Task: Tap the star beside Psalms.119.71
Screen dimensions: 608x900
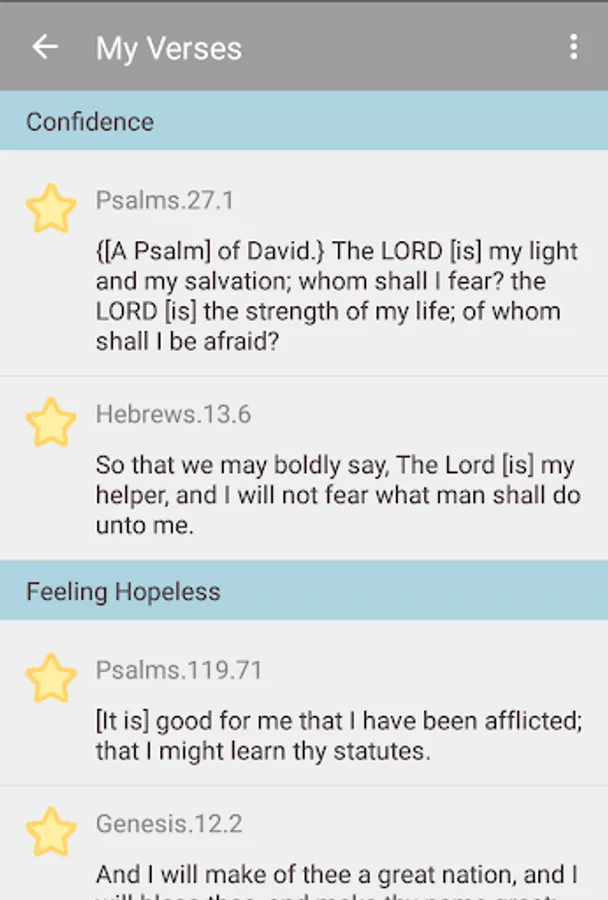Action: click(50, 678)
